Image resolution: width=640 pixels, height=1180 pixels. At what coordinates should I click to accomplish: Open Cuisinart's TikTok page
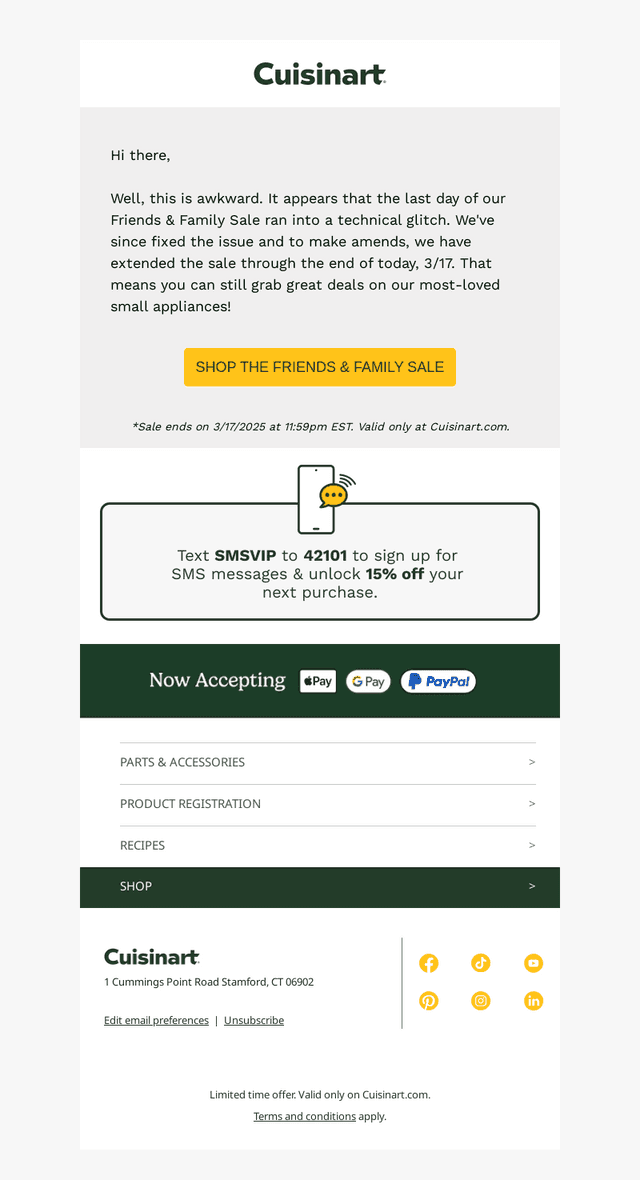click(x=480, y=963)
